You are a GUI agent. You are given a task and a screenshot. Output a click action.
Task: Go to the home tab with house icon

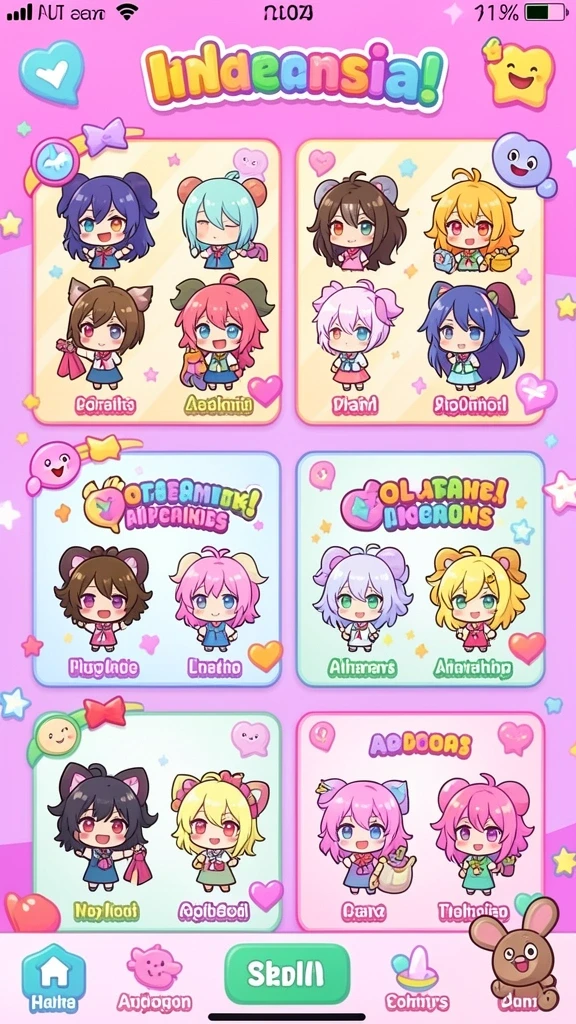54,978
